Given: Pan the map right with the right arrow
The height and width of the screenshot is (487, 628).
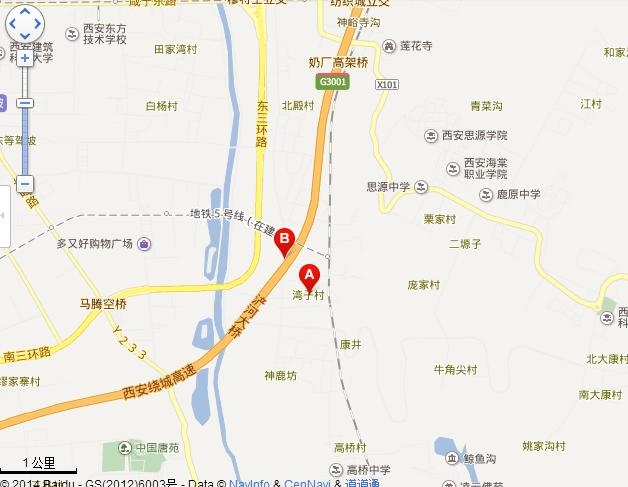Looking at the screenshot, I should [x=38, y=24].
